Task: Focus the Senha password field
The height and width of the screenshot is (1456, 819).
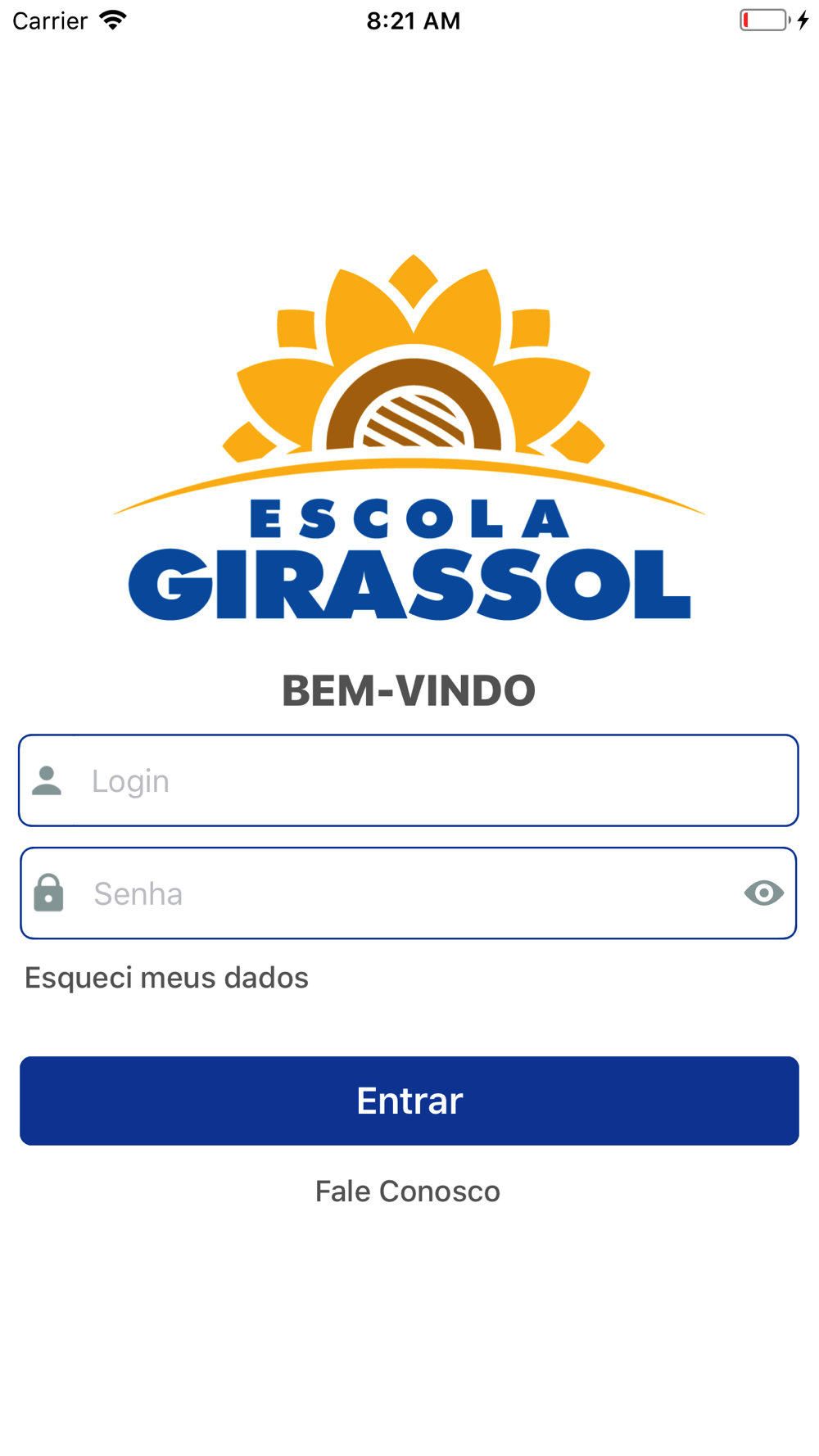Action: click(408, 893)
